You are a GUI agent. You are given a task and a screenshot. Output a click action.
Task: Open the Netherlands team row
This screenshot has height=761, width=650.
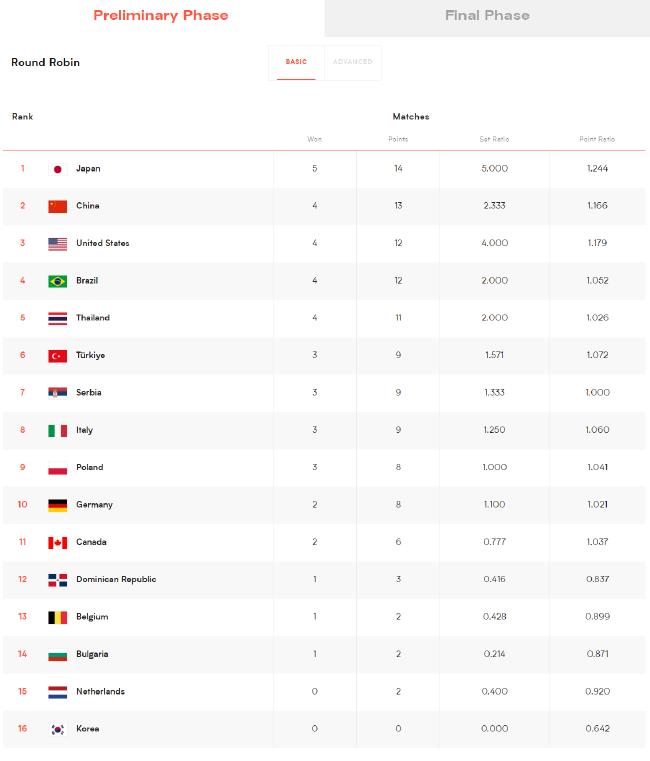pos(100,691)
